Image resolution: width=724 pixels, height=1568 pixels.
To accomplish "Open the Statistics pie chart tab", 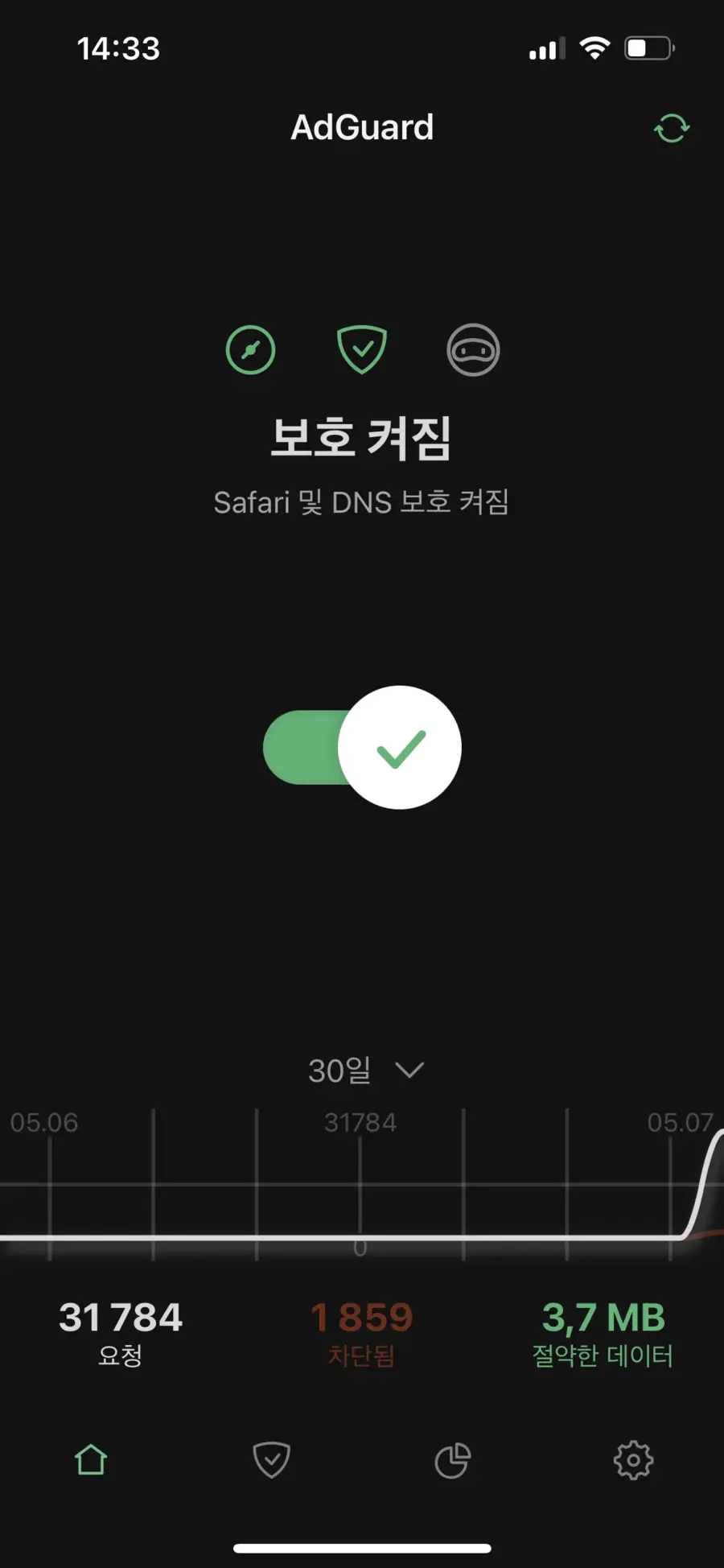I will [x=452, y=1460].
